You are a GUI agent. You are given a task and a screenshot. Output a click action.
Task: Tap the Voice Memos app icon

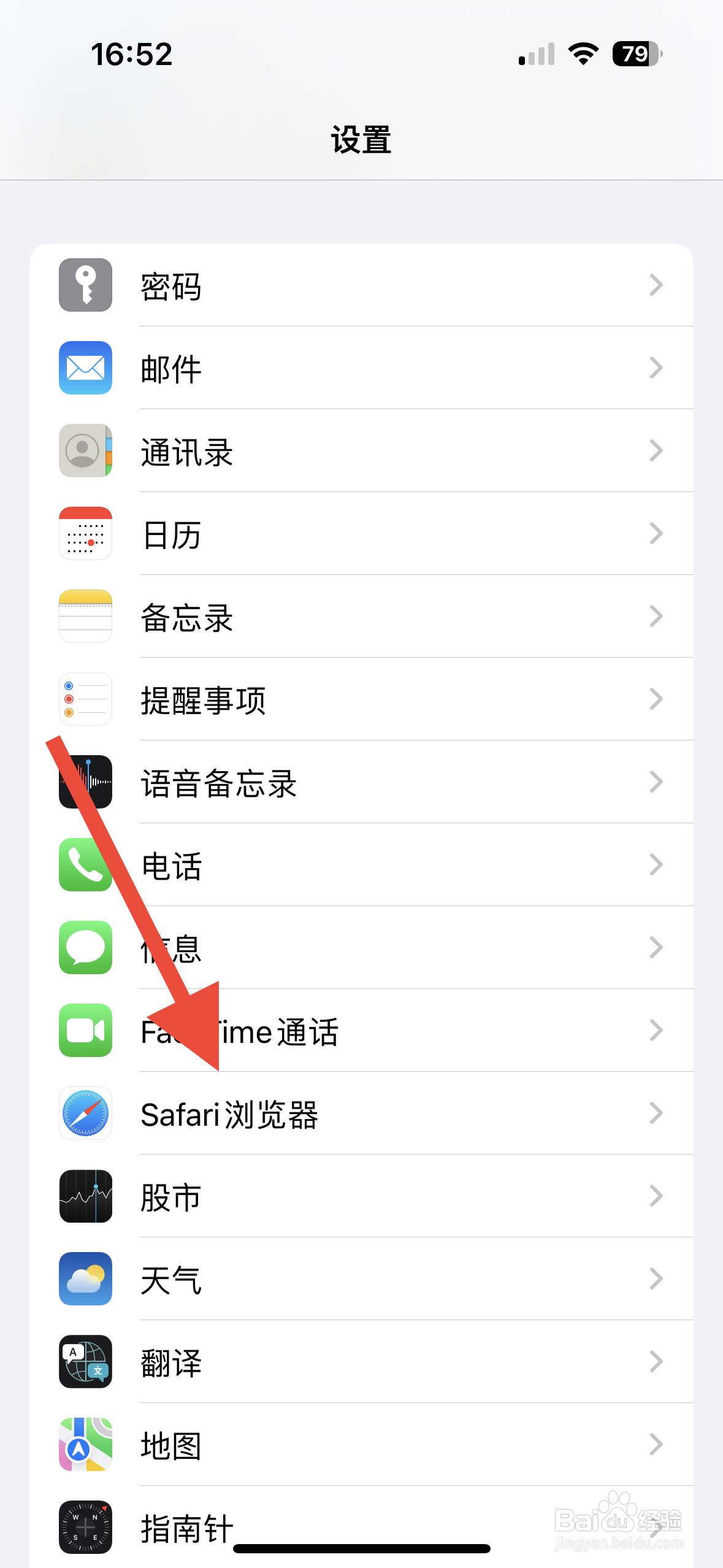coord(85,783)
